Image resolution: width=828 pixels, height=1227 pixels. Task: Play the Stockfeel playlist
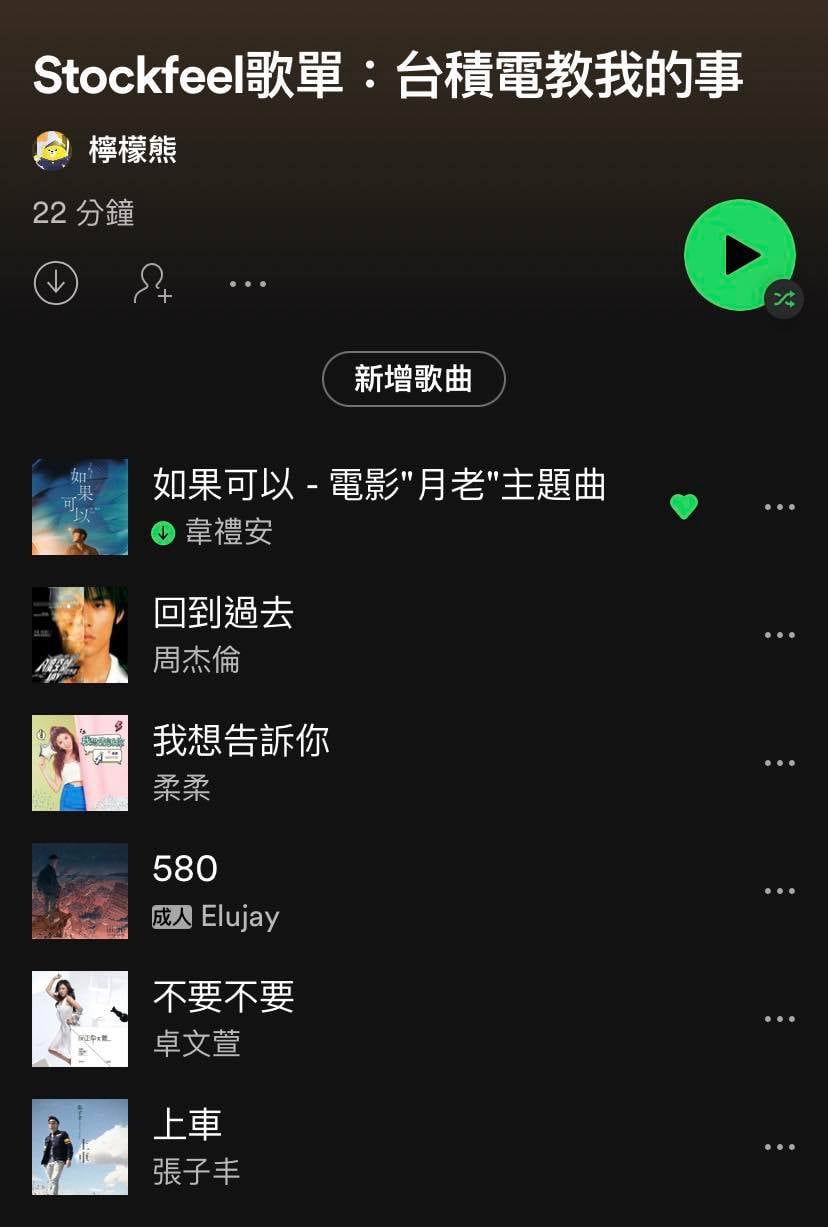[x=739, y=255]
